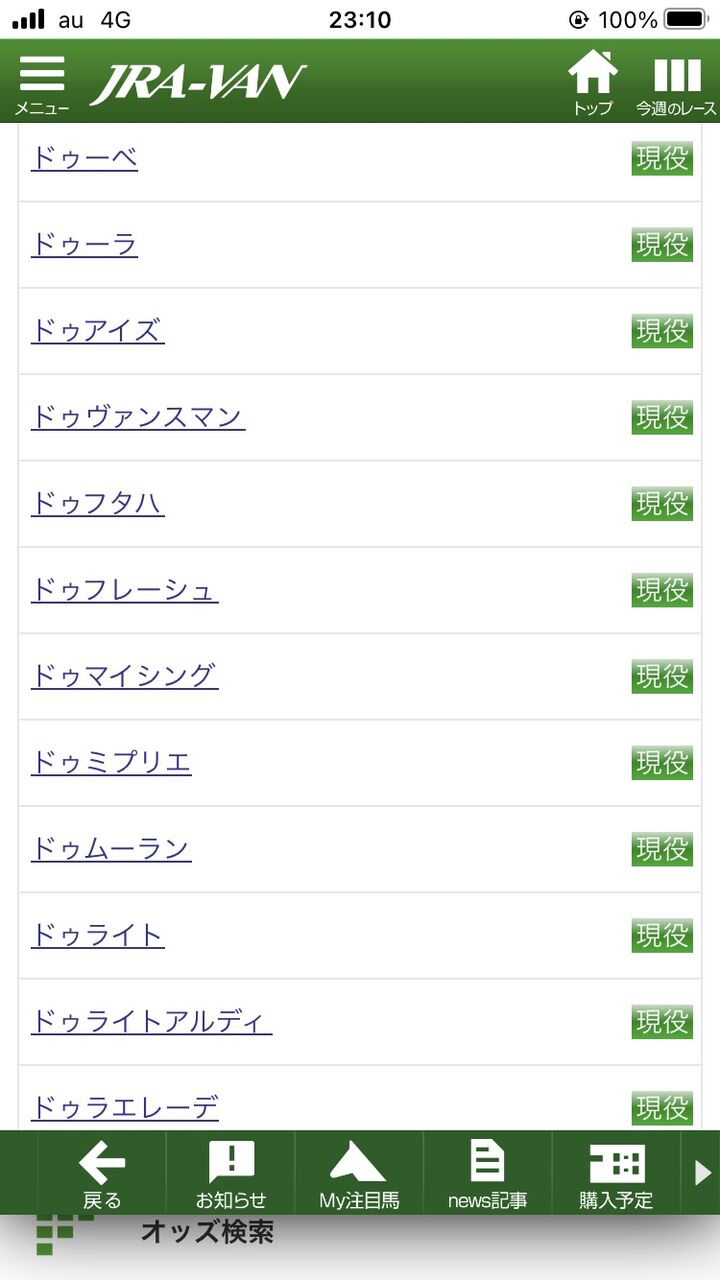Go to トップ home page
Screen dimensions: 720x1280
(x=593, y=83)
